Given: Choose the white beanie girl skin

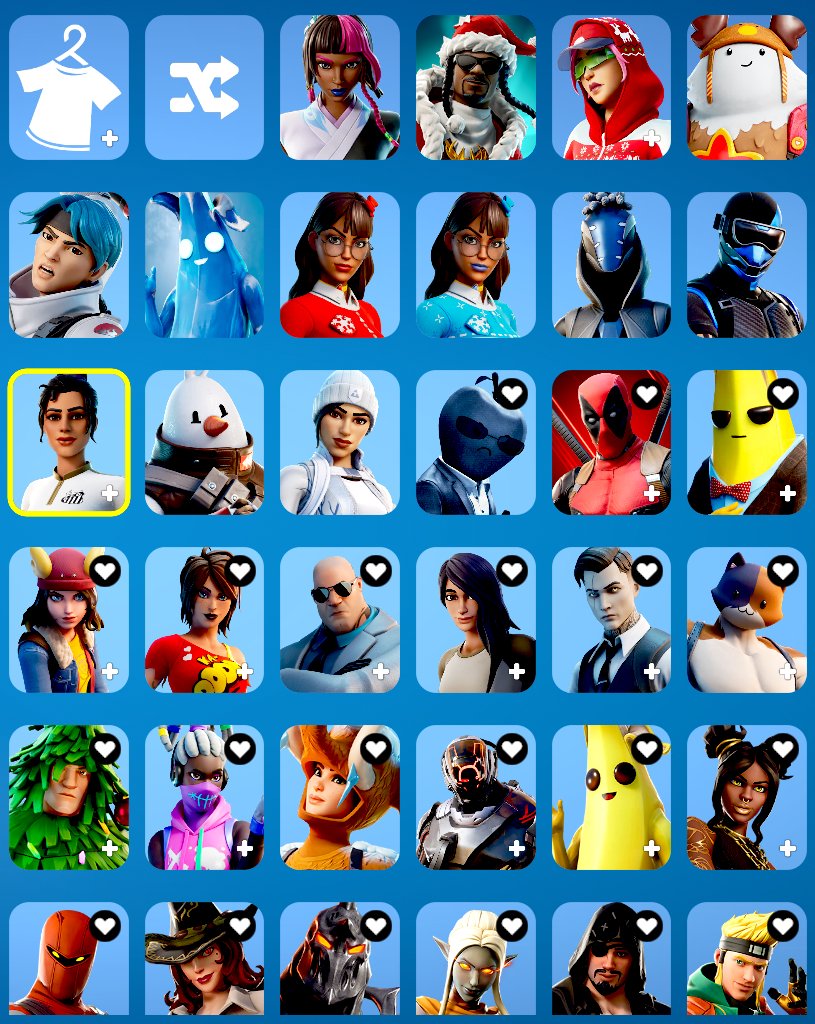Looking at the screenshot, I should tap(340, 442).
